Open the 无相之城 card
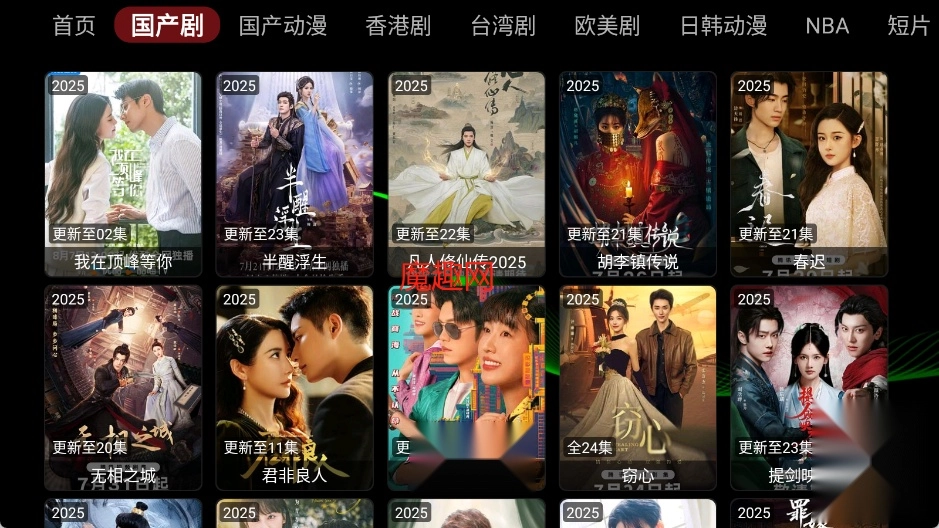Screen dimensions: 939x528 tap(123, 387)
